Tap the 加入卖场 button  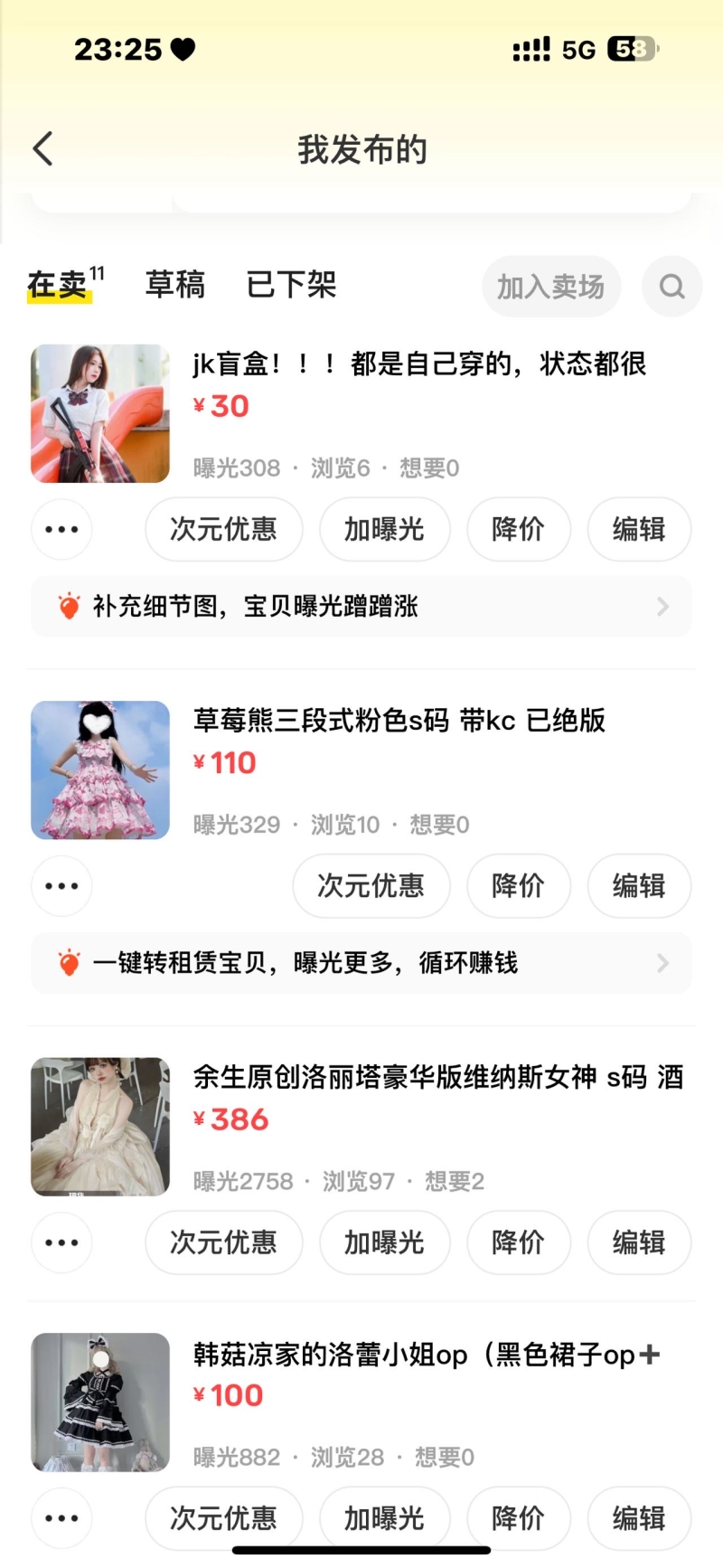pos(550,287)
